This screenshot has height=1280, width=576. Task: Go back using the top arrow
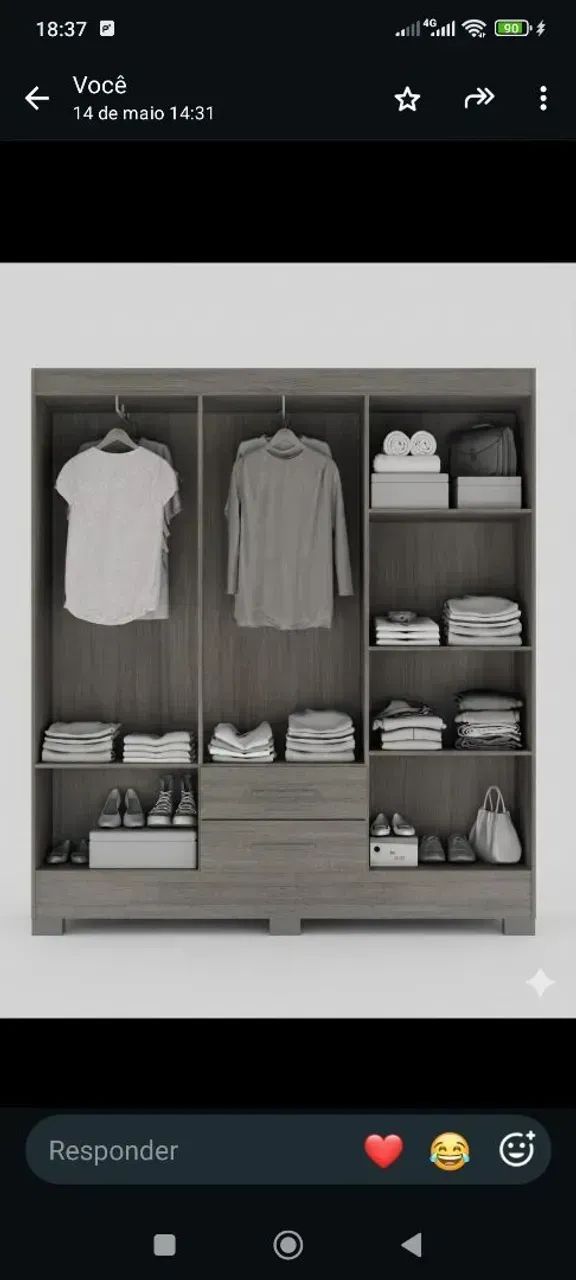[x=37, y=98]
